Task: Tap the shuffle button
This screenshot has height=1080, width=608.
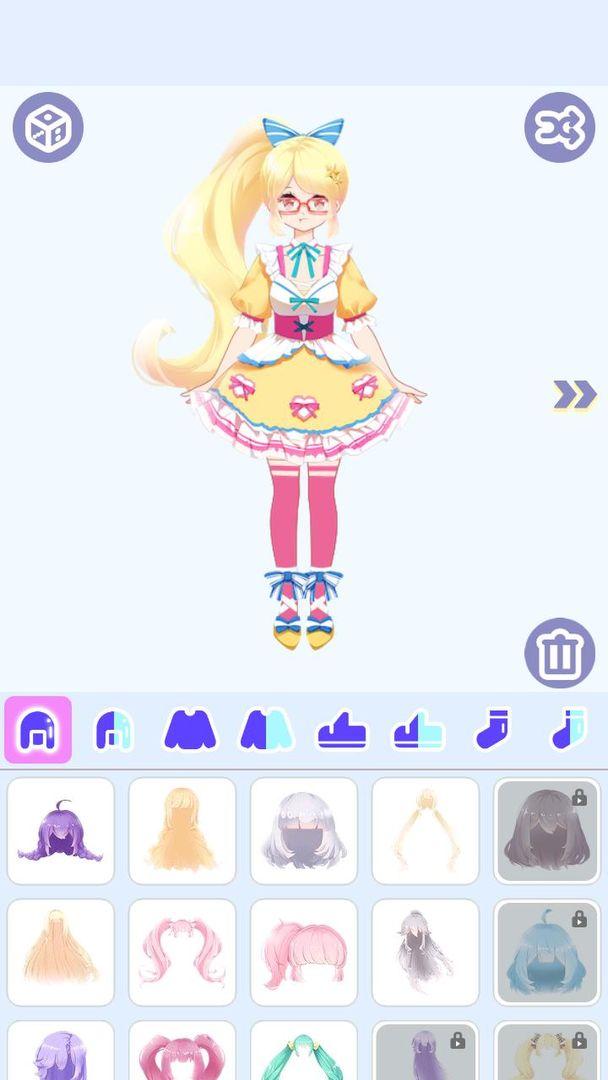Action: [x=559, y=127]
